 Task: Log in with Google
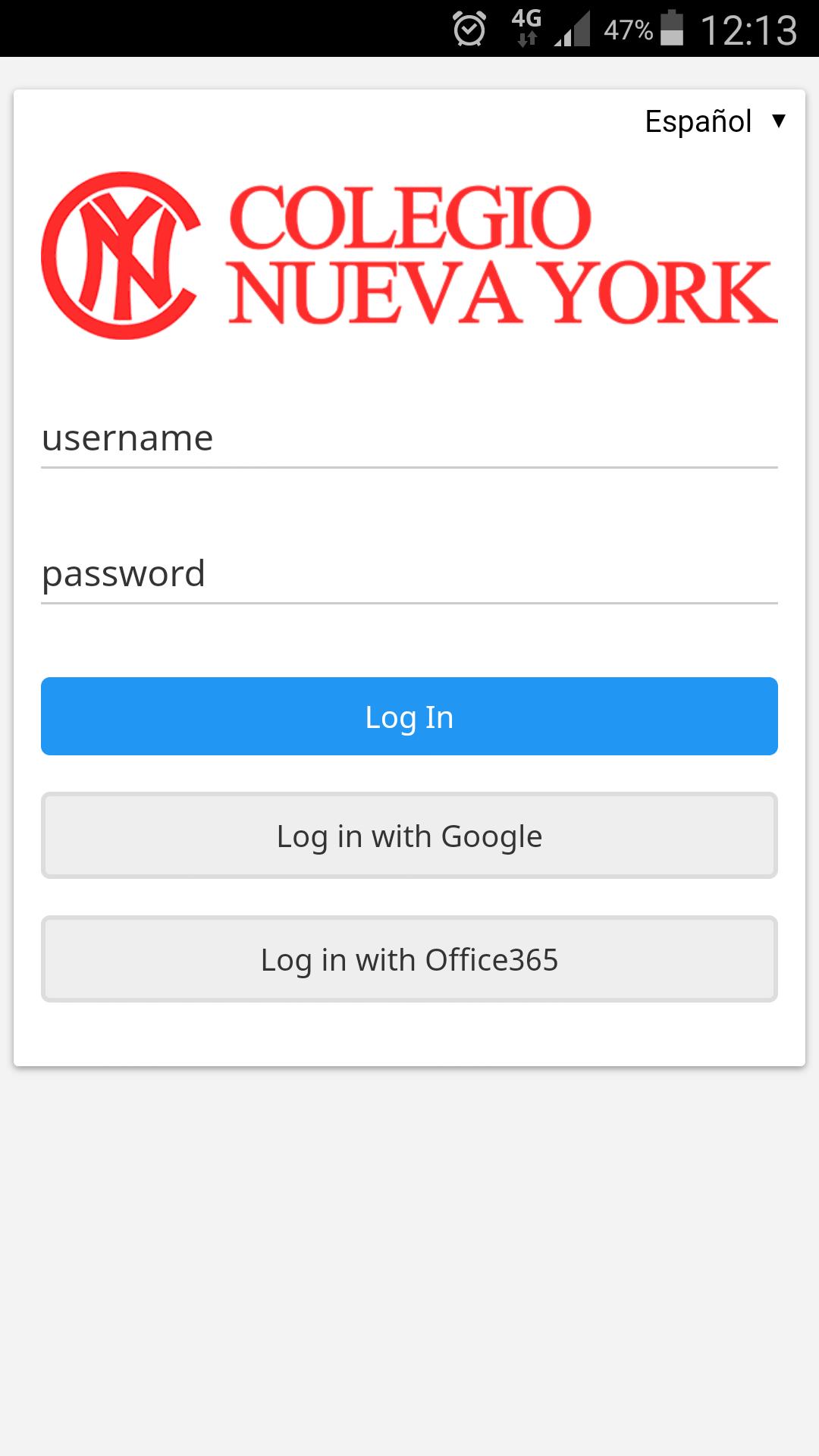click(x=409, y=836)
